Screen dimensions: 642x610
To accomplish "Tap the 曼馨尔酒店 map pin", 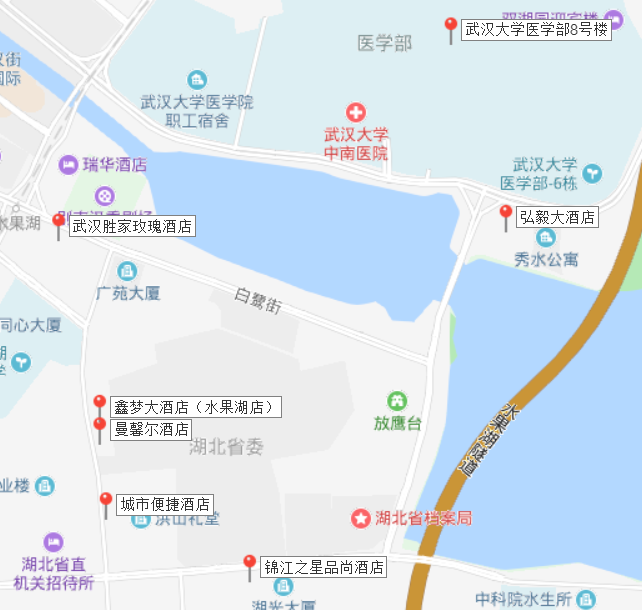I will coord(99,427).
